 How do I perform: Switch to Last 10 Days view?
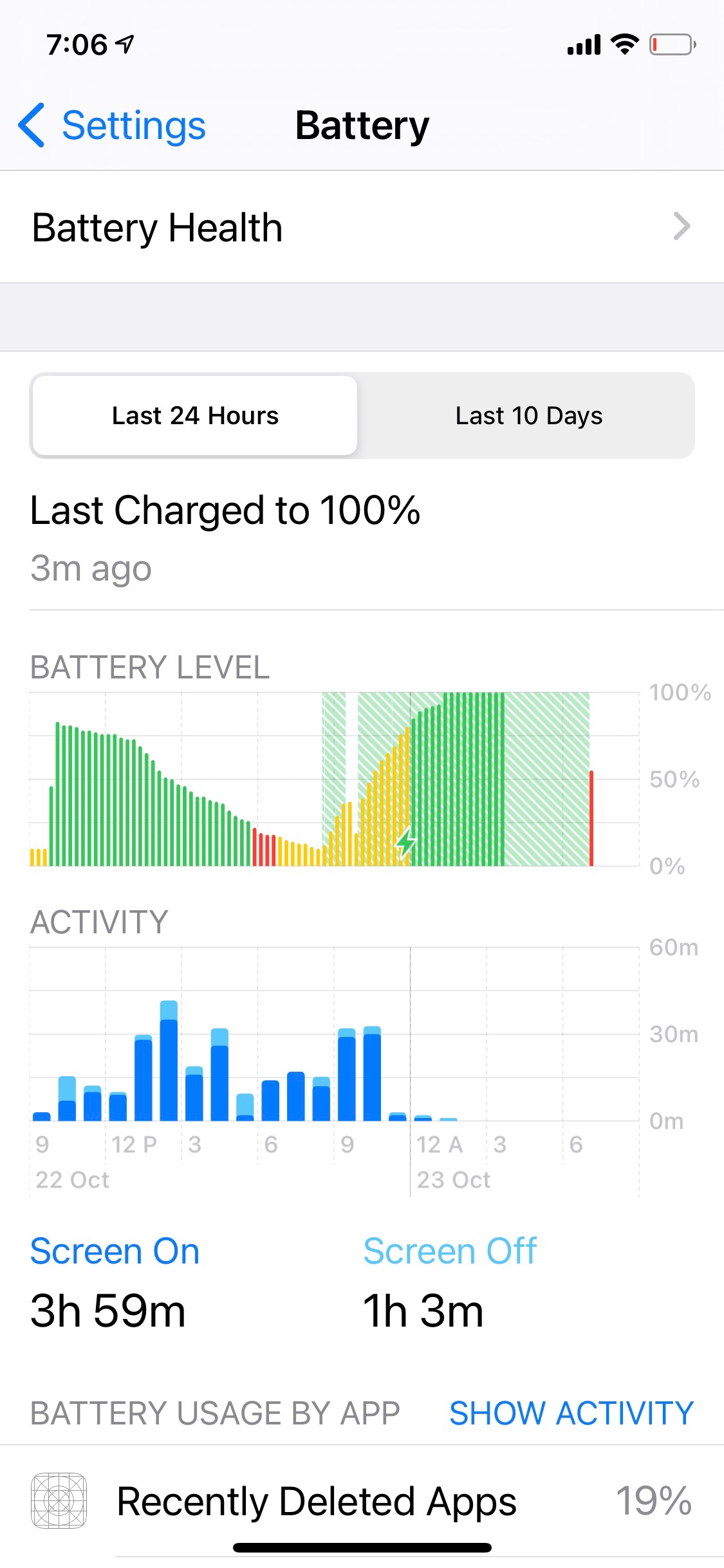(x=528, y=416)
